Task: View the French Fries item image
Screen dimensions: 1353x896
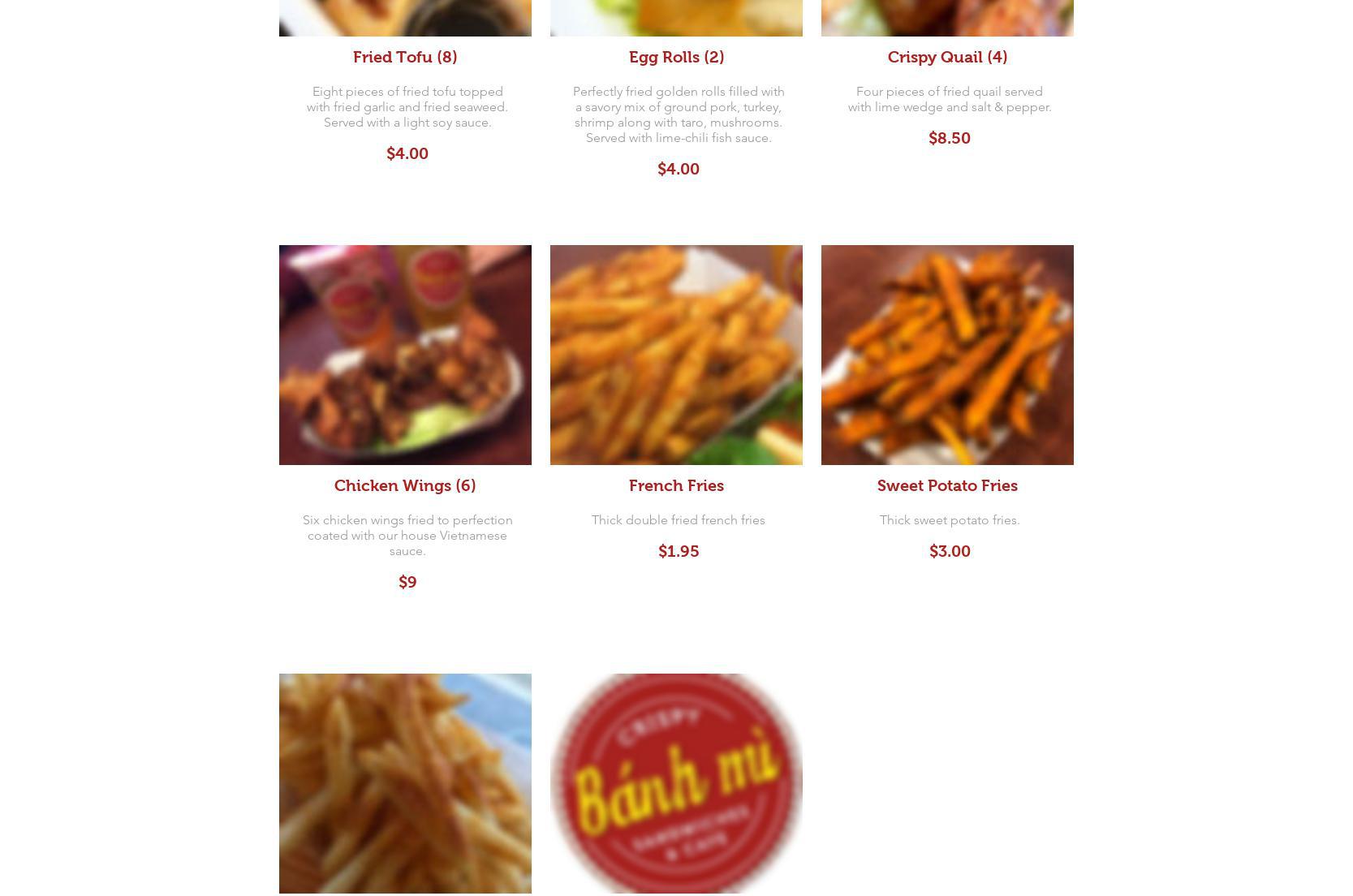Action: tap(676, 355)
